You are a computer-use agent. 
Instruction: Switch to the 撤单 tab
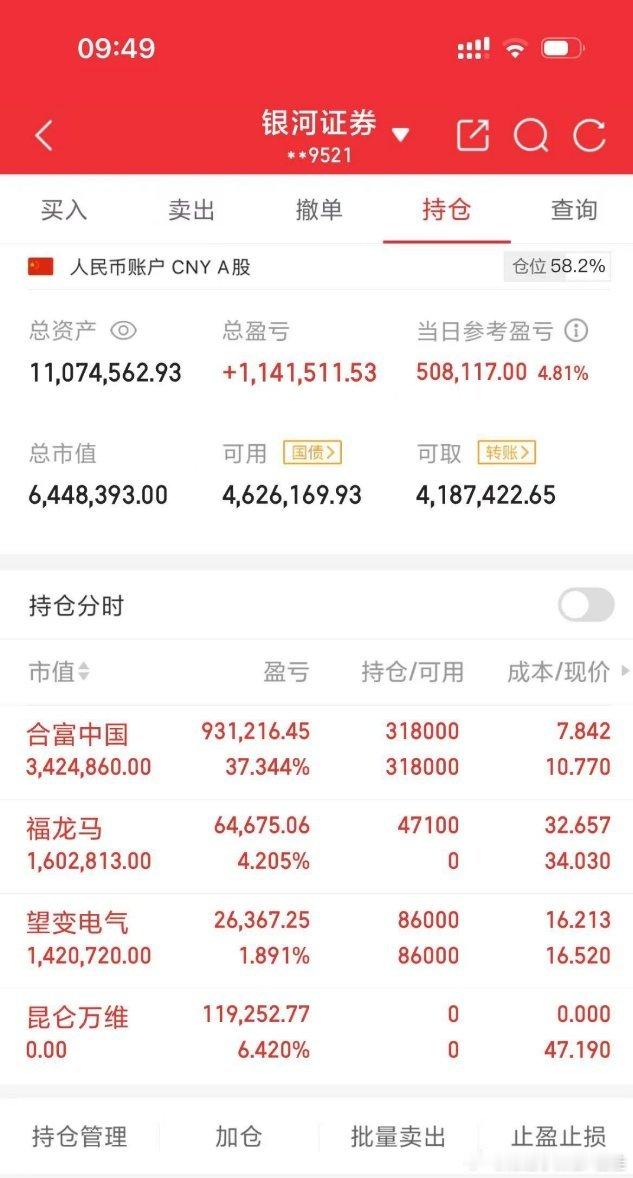(319, 210)
